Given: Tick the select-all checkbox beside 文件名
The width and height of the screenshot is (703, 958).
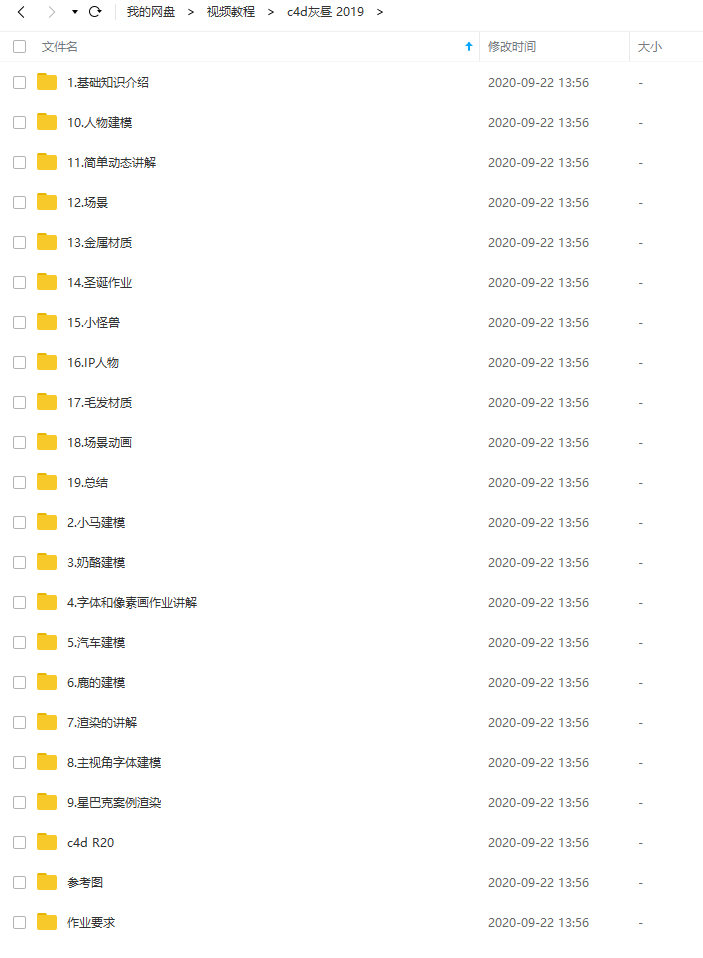Looking at the screenshot, I should [19, 47].
